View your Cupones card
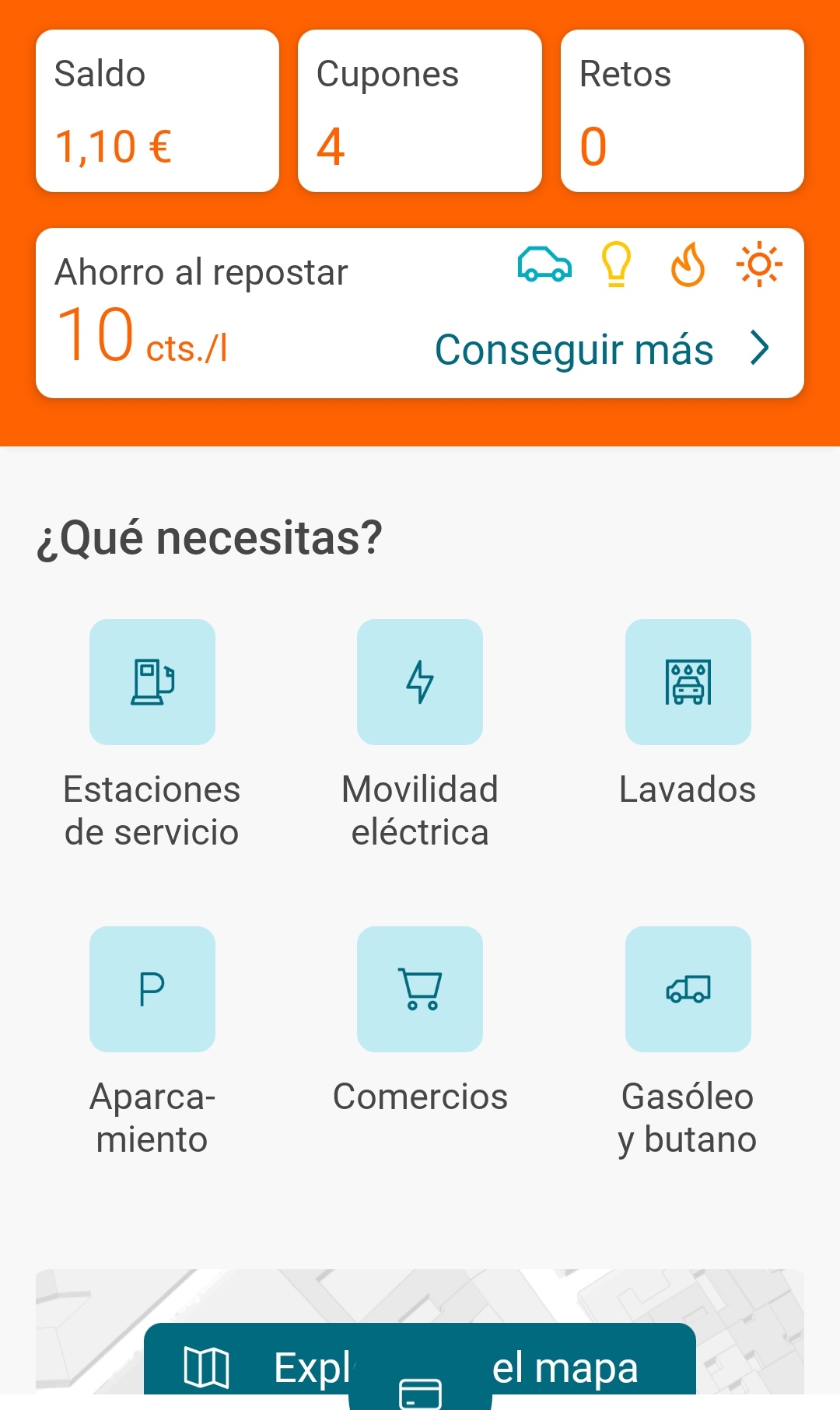This screenshot has height=1410, width=840. [419, 110]
